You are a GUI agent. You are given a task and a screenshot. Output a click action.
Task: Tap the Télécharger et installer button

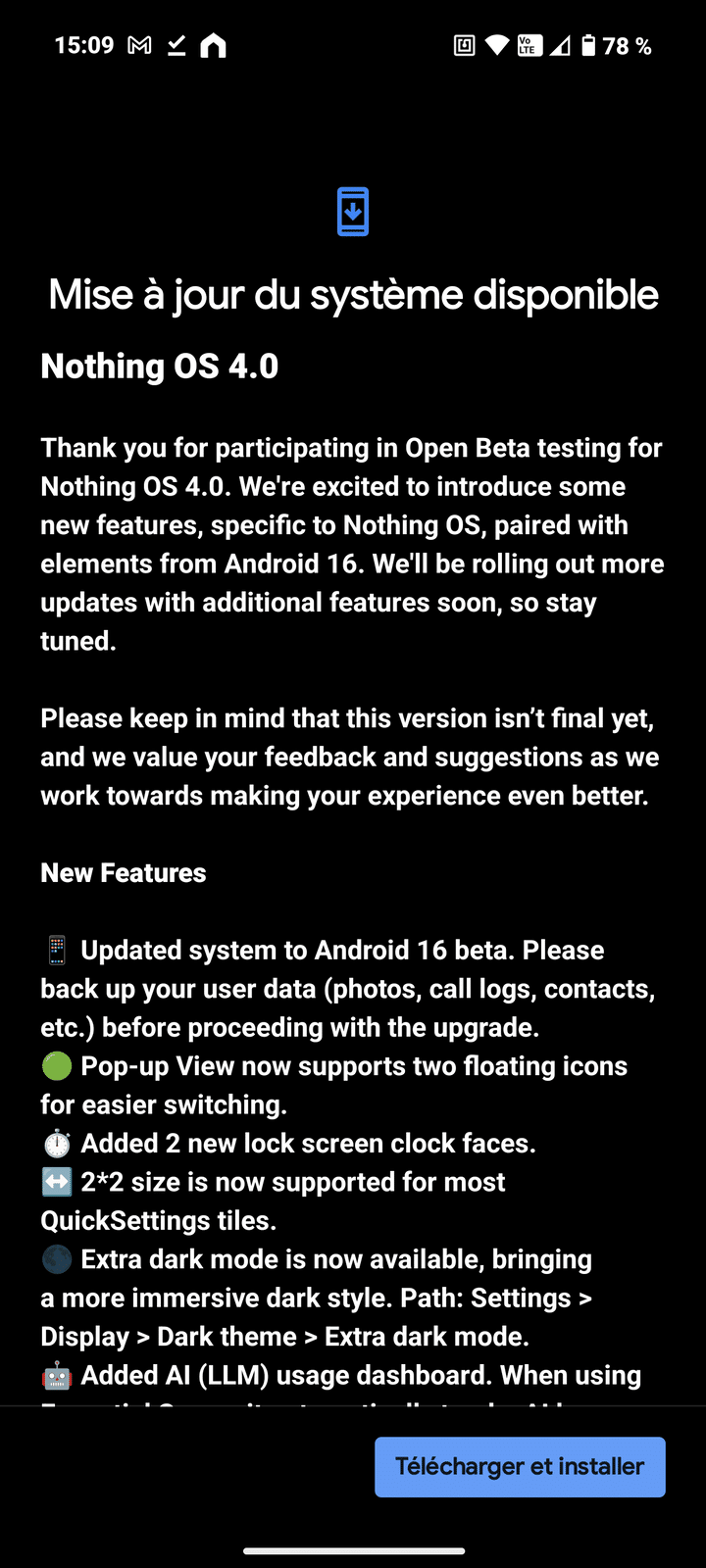(520, 1466)
